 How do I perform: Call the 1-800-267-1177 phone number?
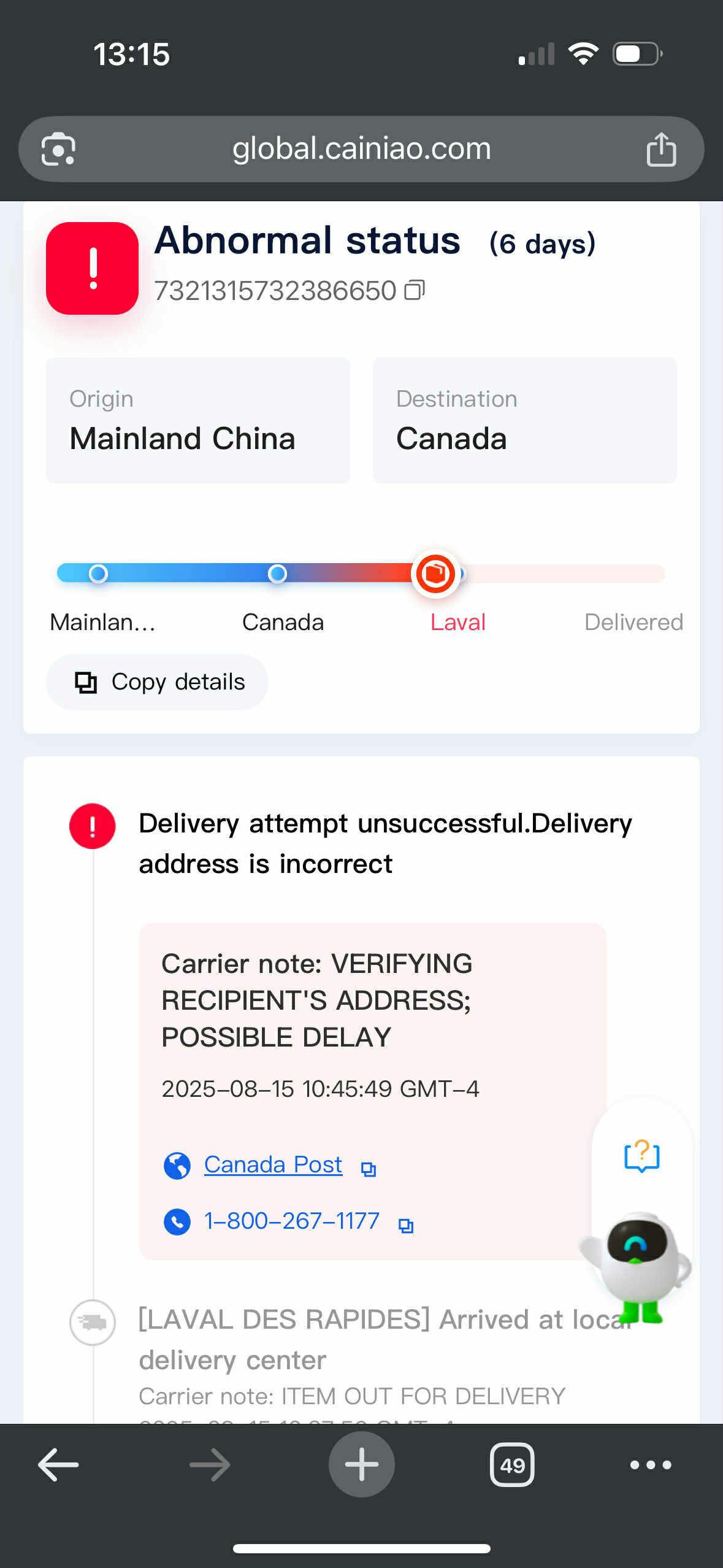pyautogui.click(x=291, y=1221)
